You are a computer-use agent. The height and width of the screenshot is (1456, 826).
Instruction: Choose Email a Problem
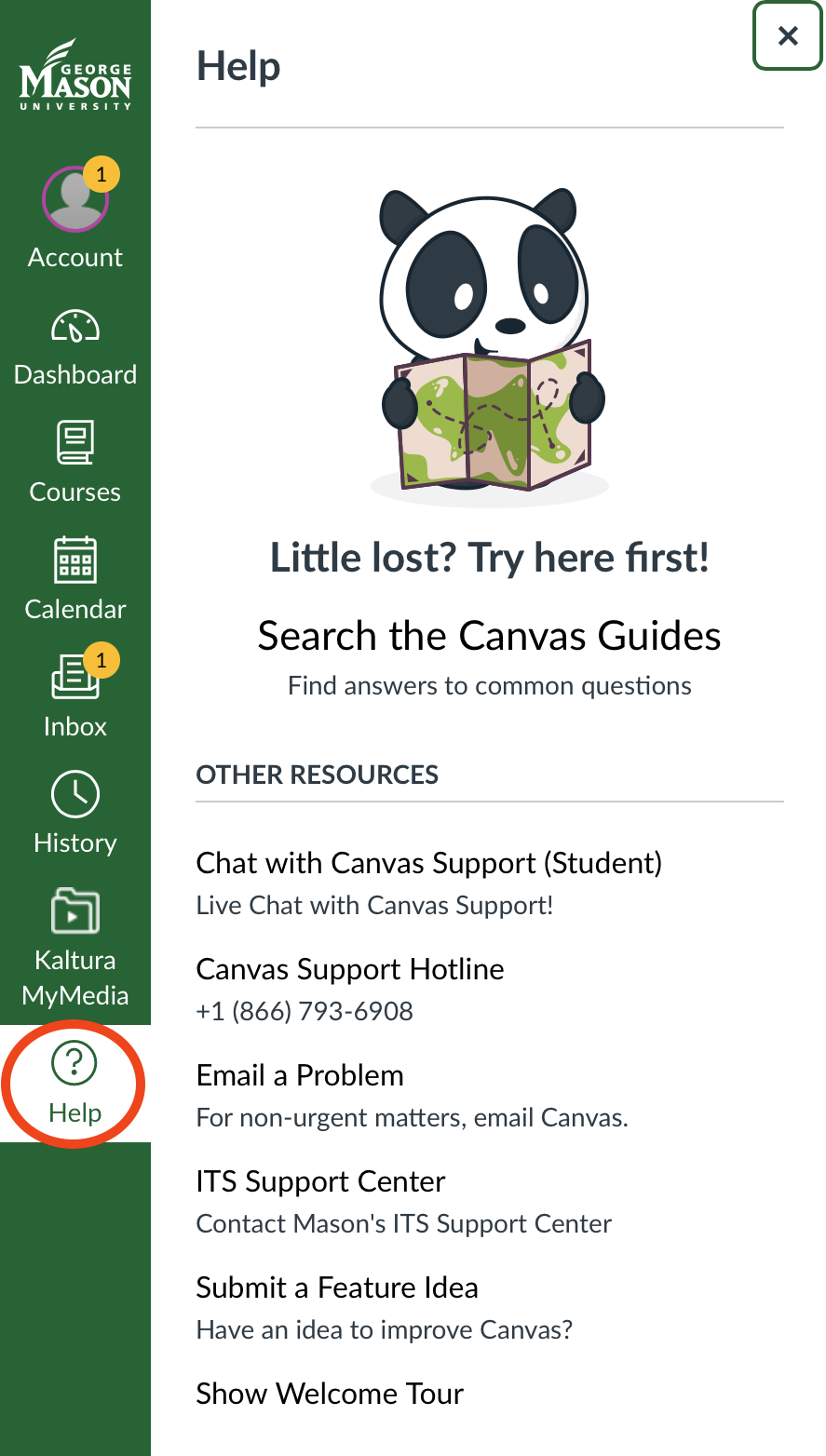(300, 1075)
